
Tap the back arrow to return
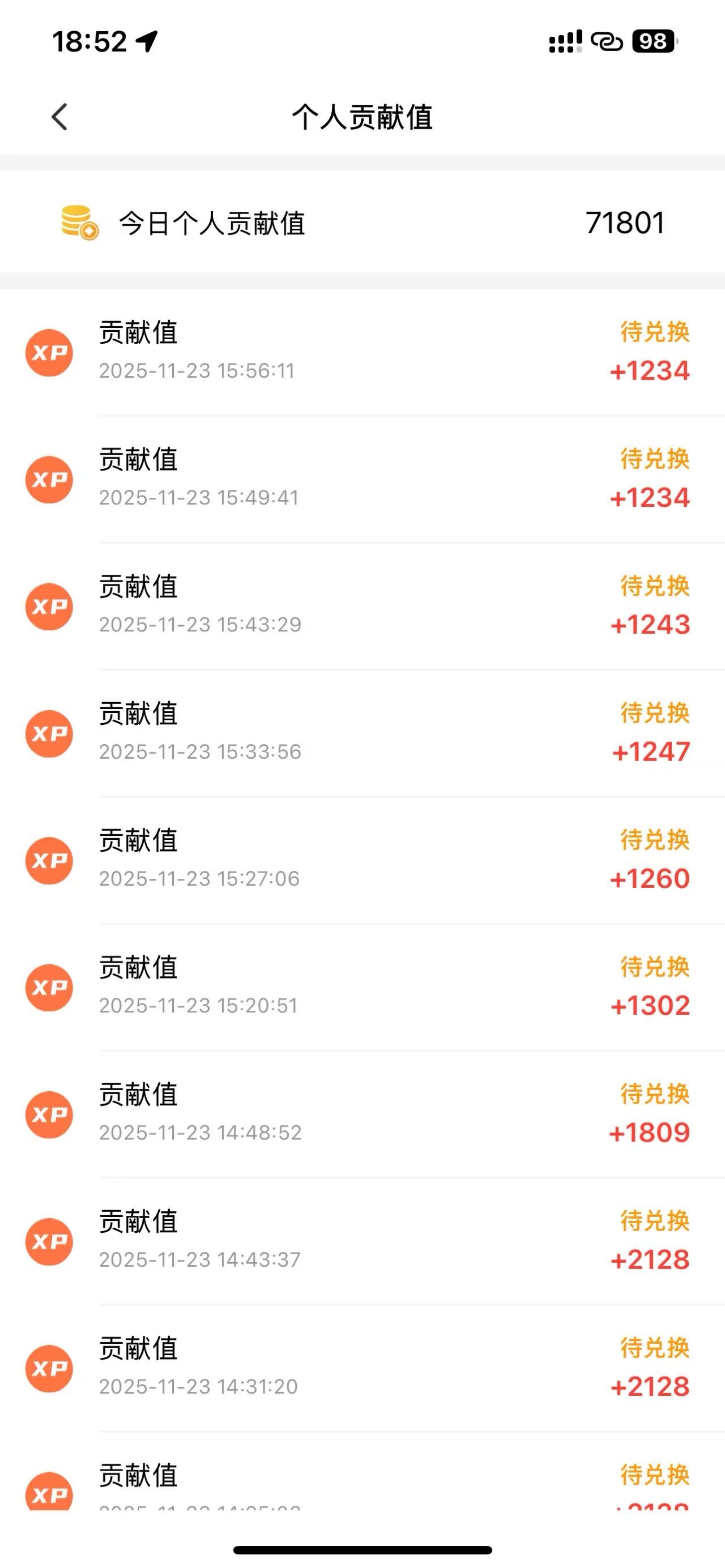pyautogui.click(x=59, y=116)
